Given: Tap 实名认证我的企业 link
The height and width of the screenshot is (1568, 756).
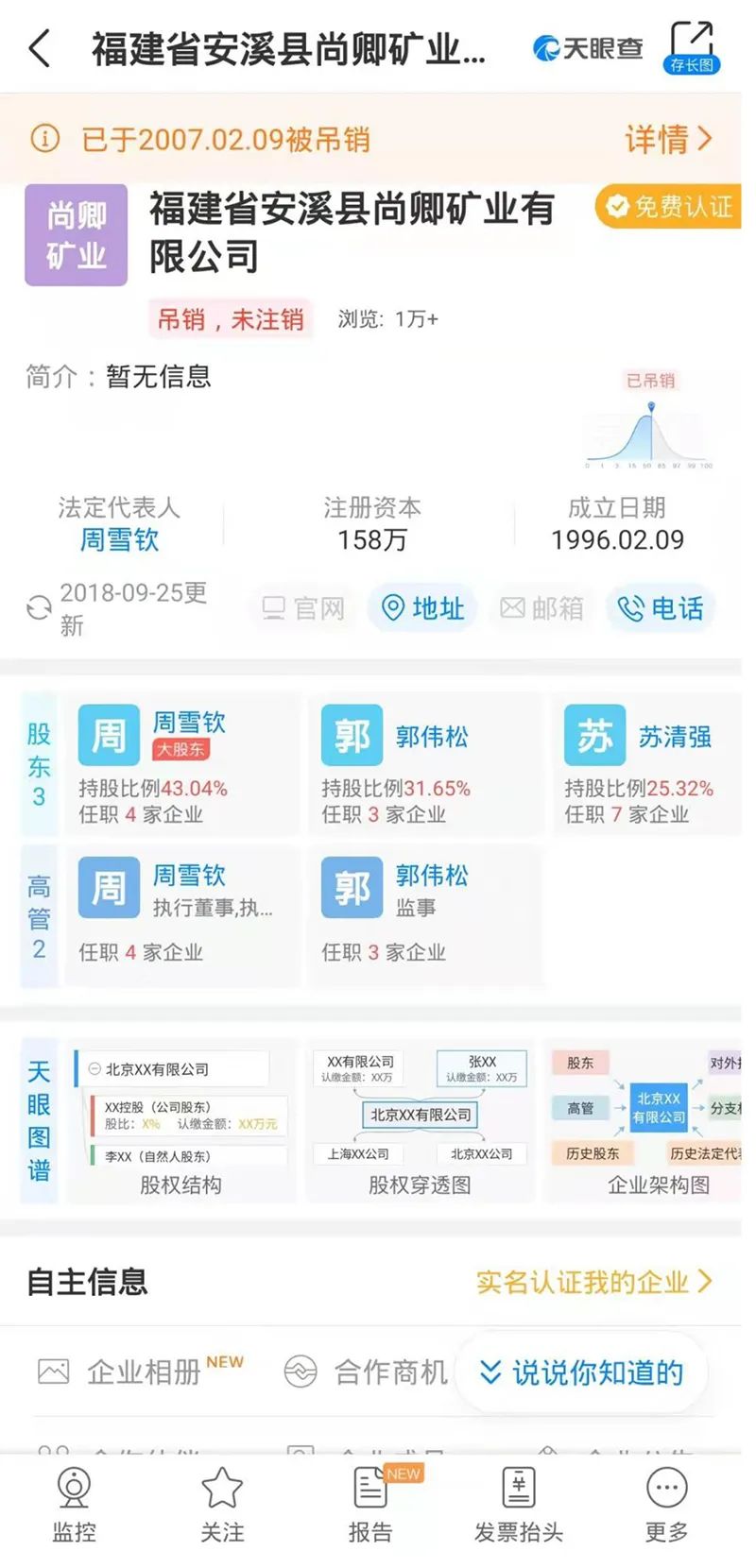Looking at the screenshot, I should [593, 1282].
